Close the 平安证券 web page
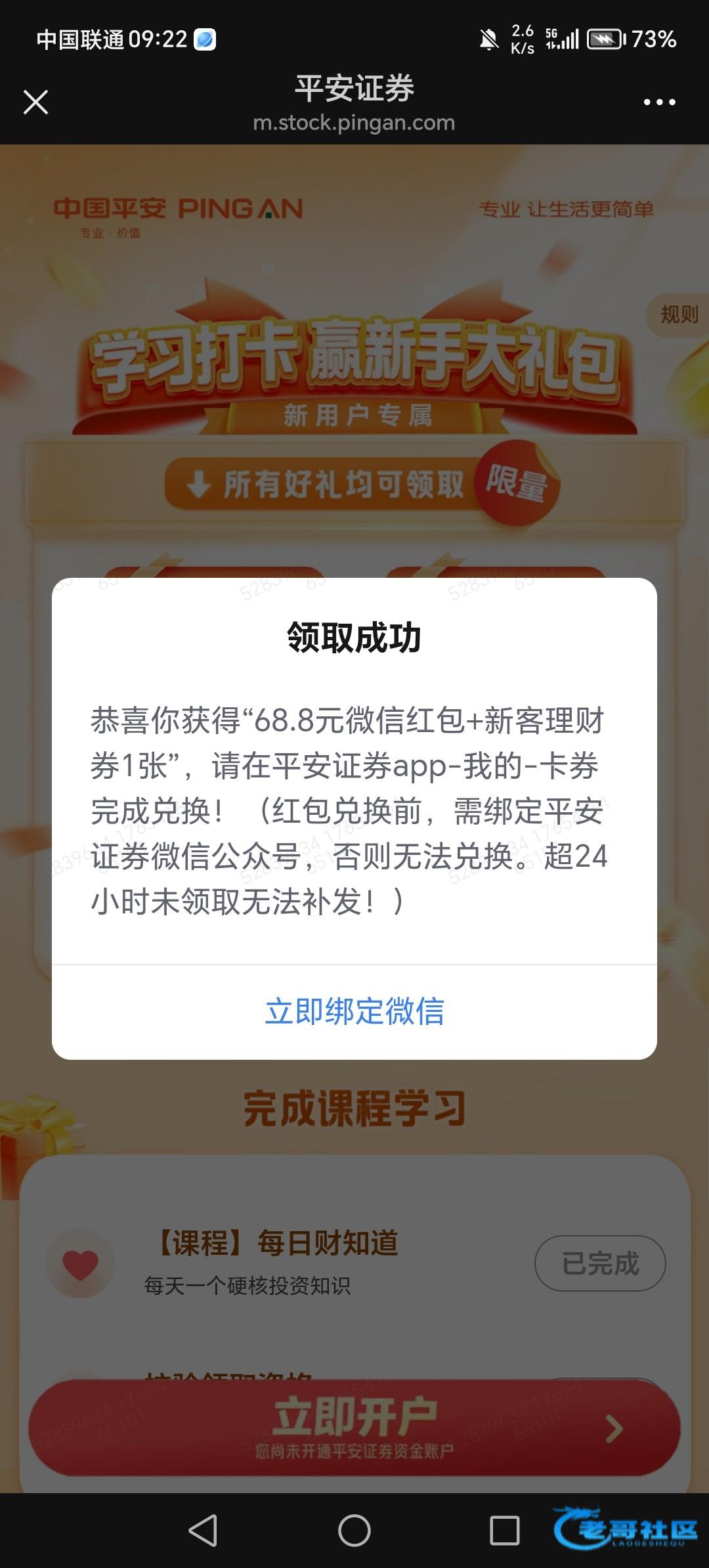Viewport: 709px width, 1568px height. (35, 102)
